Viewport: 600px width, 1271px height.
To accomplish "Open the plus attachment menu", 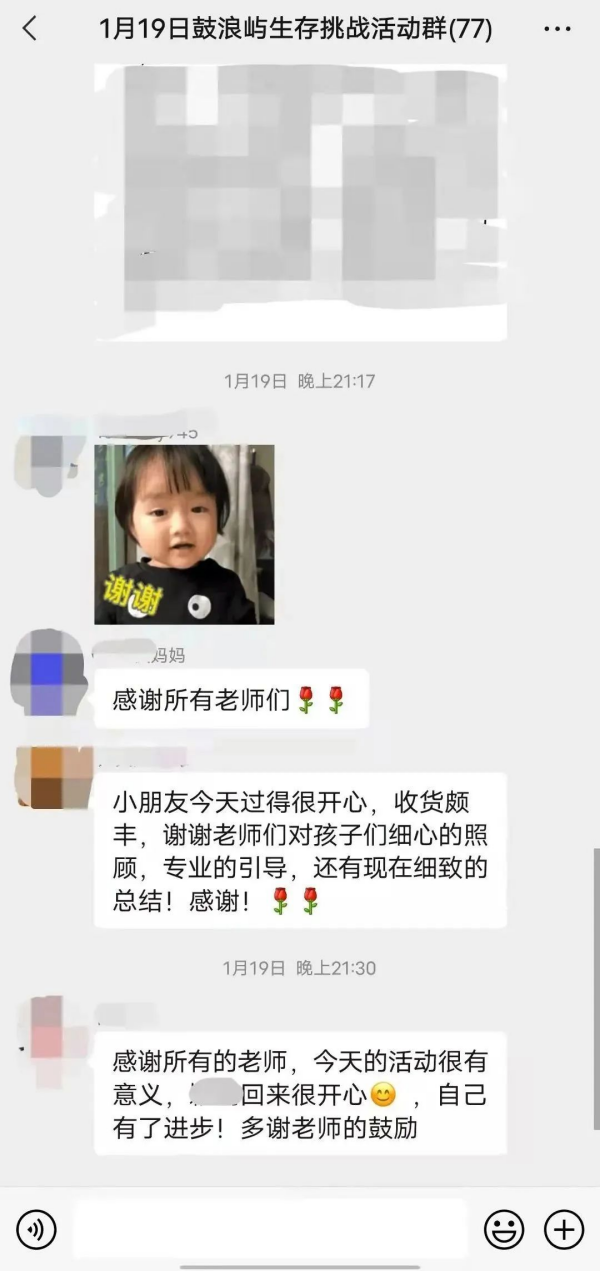I will click(x=564, y=1229).
